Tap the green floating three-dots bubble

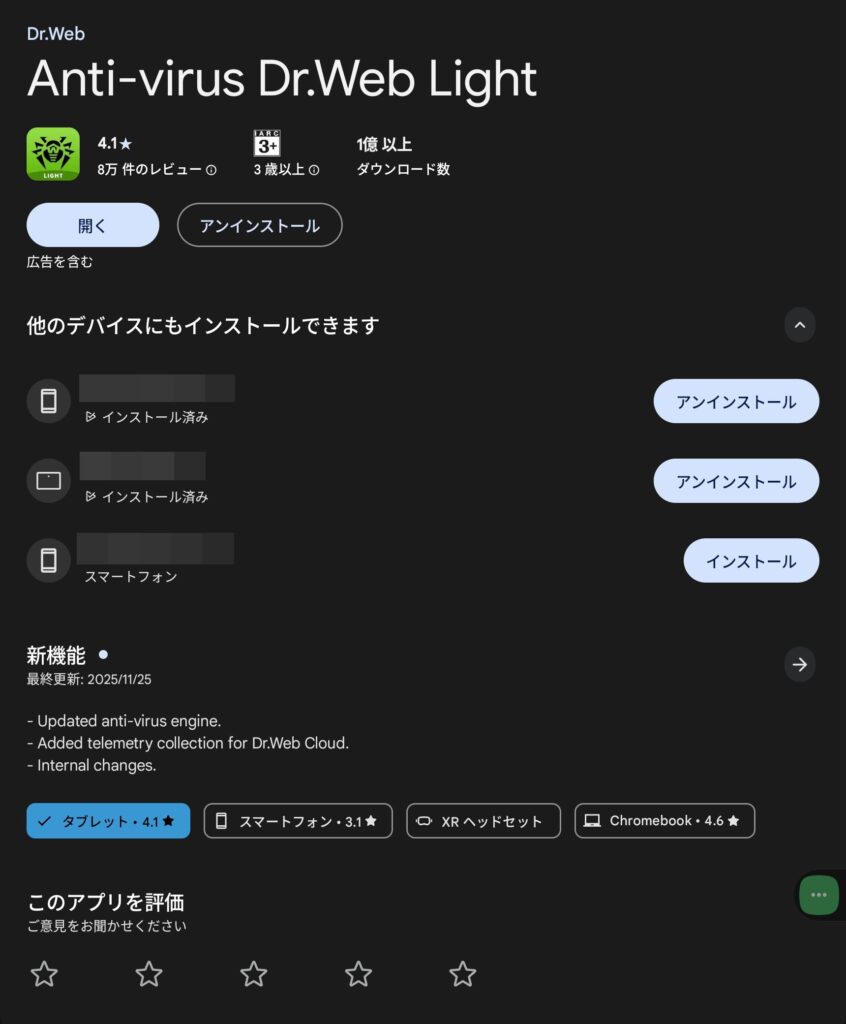819,895
